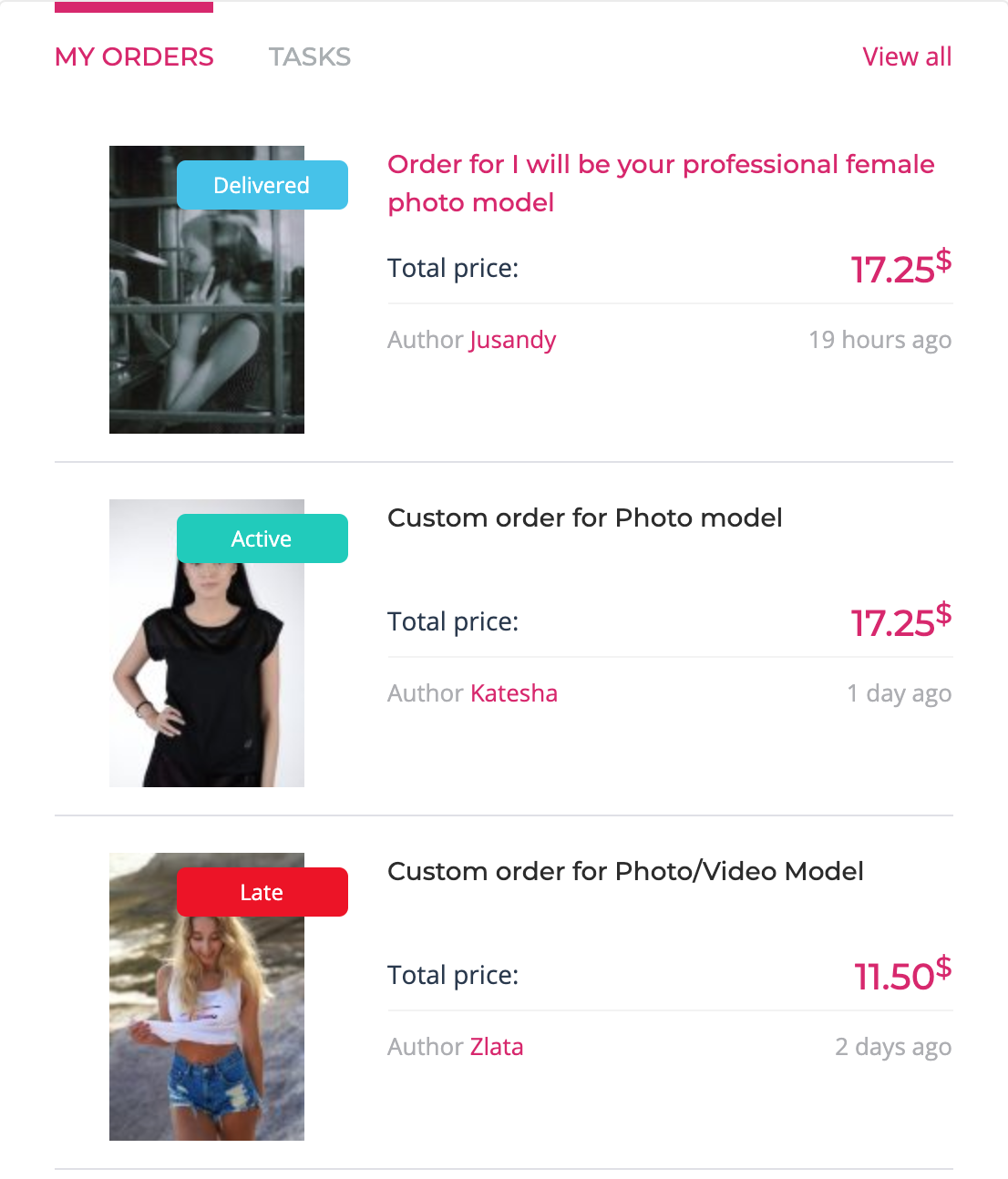Switch to the MY ORDERS tab
The width and height of the screenshot is (1008, 1179).
pyautogui.click(x=134, y=56)
